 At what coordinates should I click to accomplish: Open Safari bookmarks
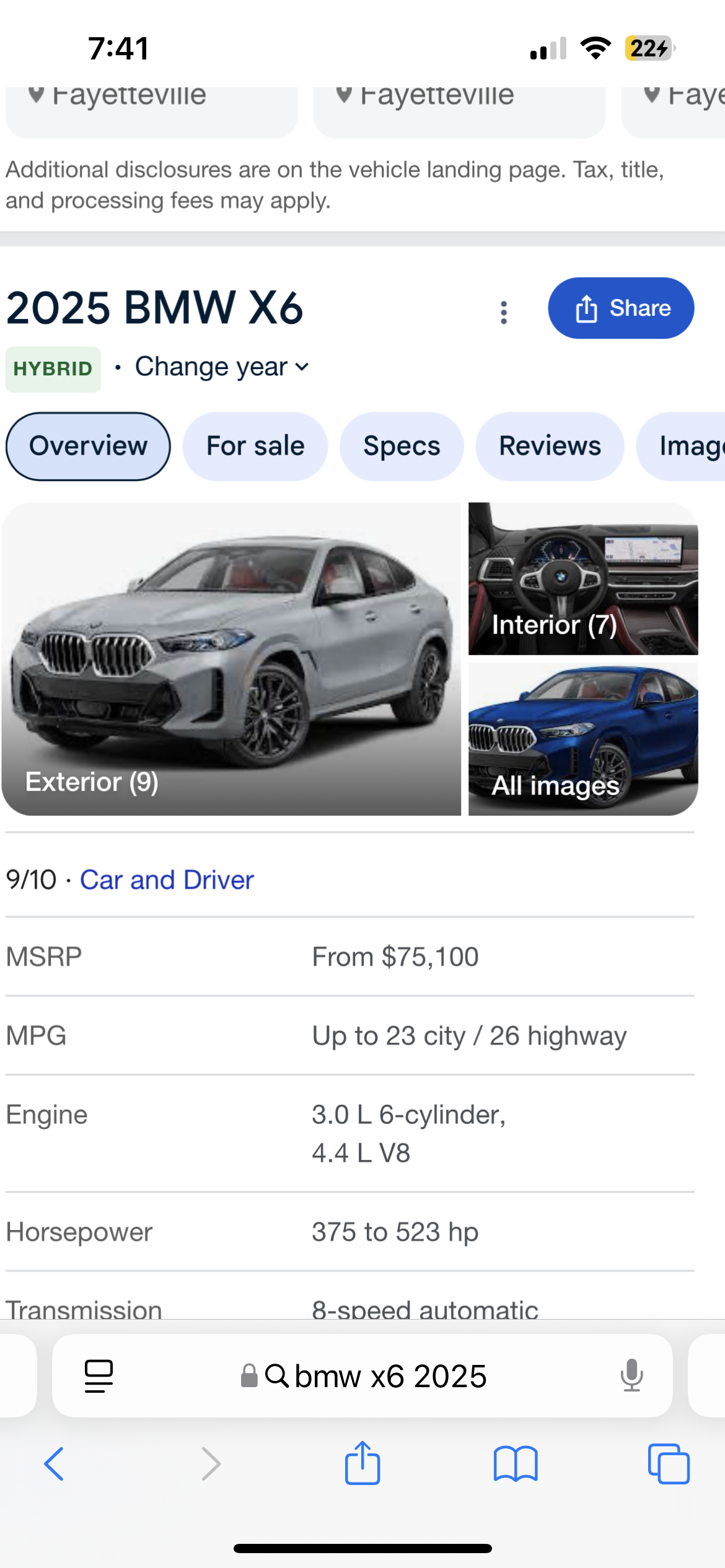(516, 1464)
